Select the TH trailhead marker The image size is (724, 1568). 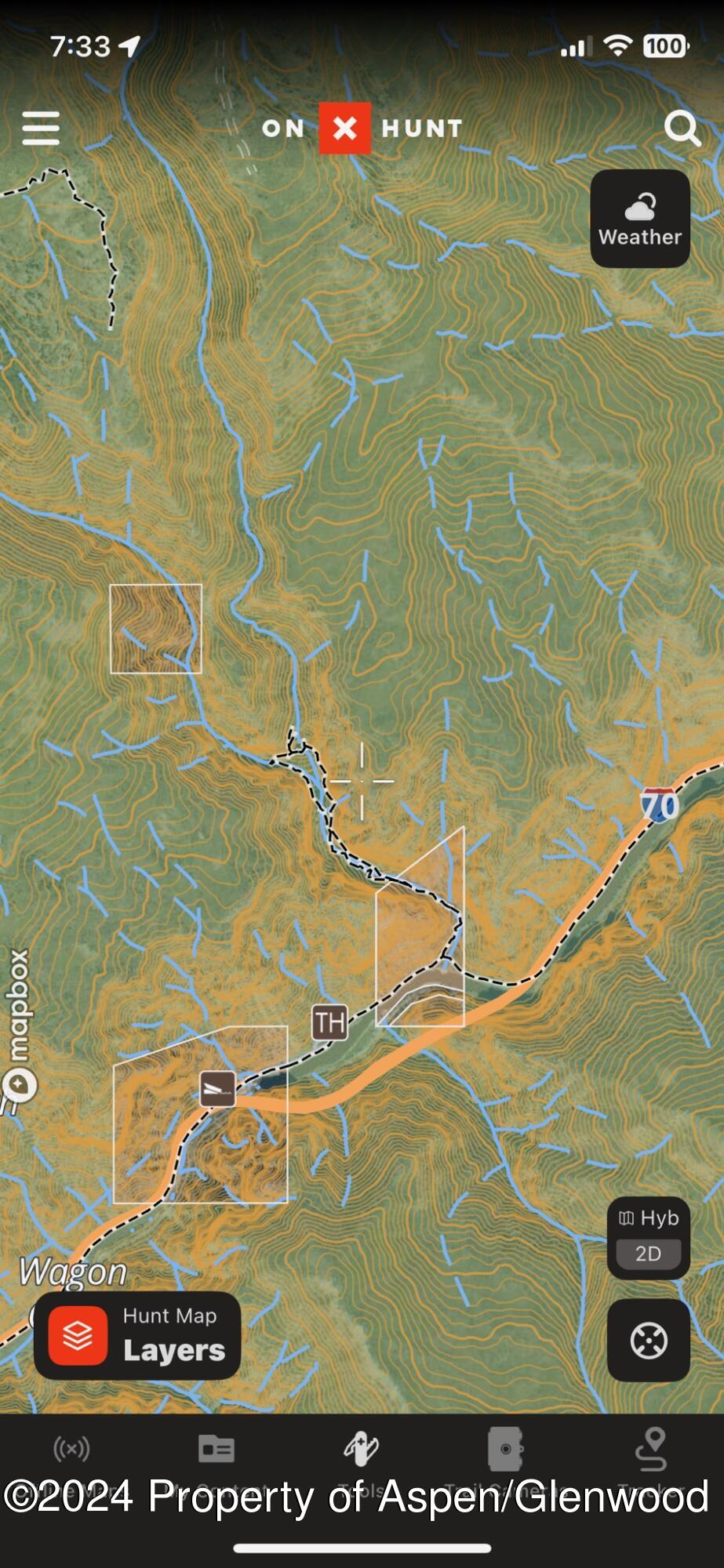330,1022
